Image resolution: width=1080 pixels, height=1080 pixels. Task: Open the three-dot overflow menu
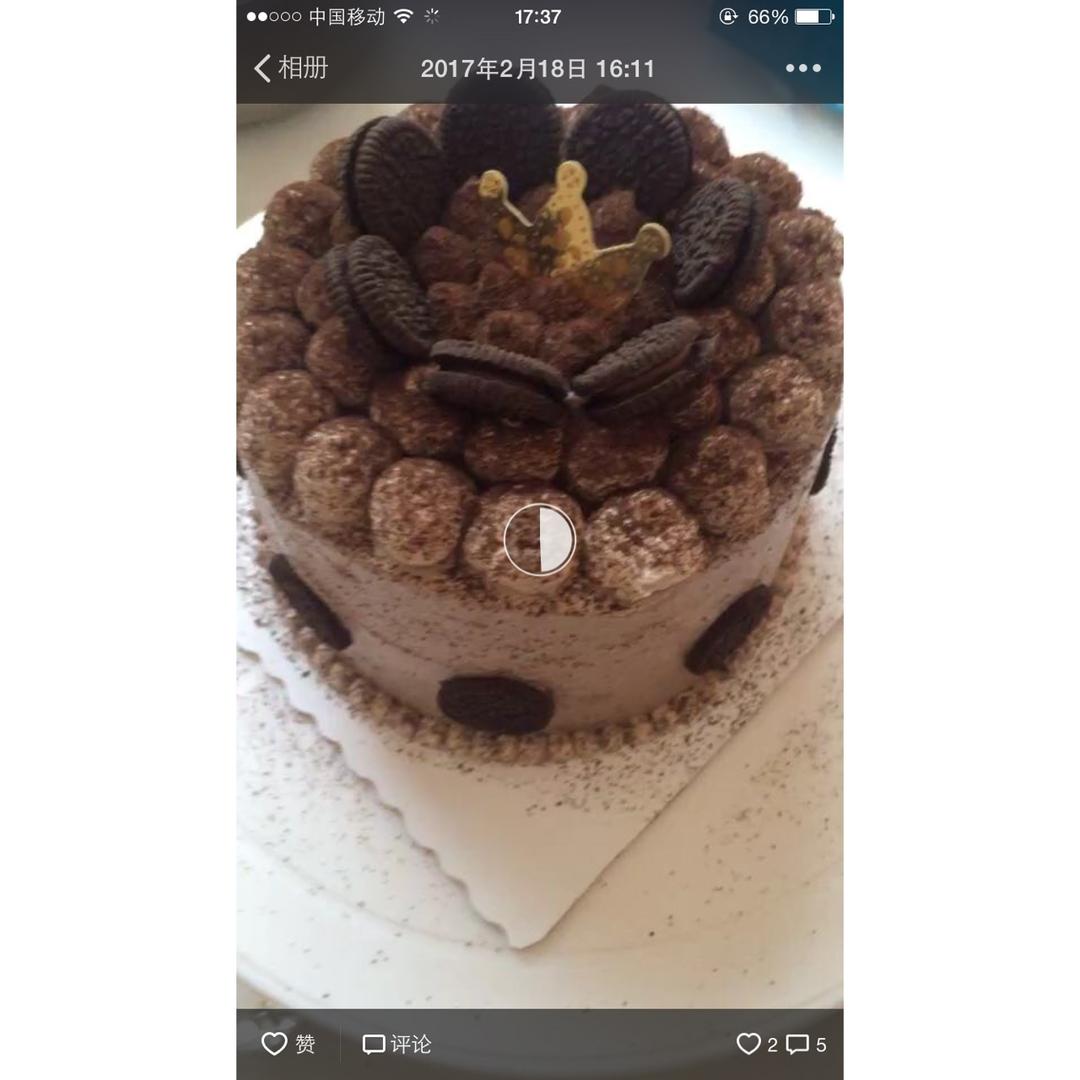click(x=803, y=68)
